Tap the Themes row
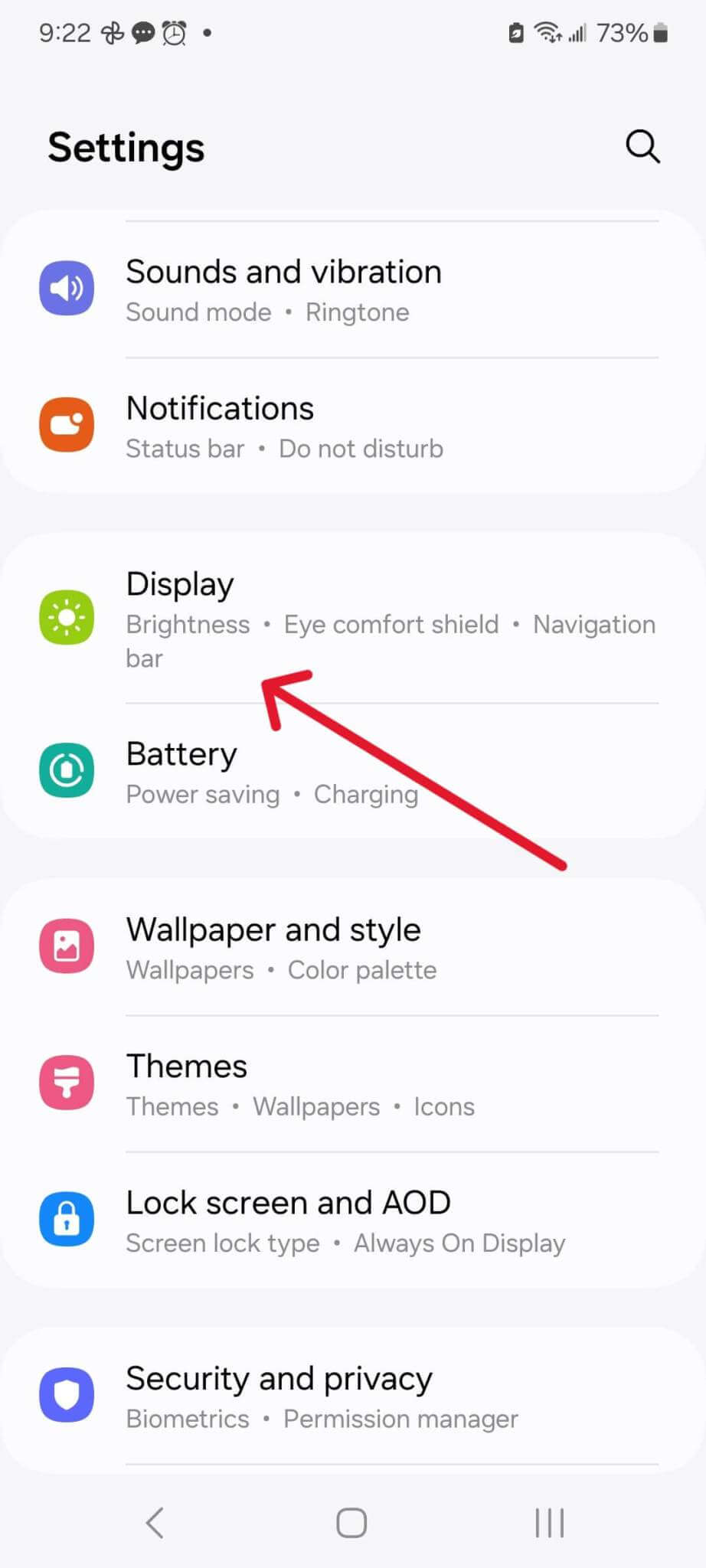706x1568 pixels. coord(353,1083)
